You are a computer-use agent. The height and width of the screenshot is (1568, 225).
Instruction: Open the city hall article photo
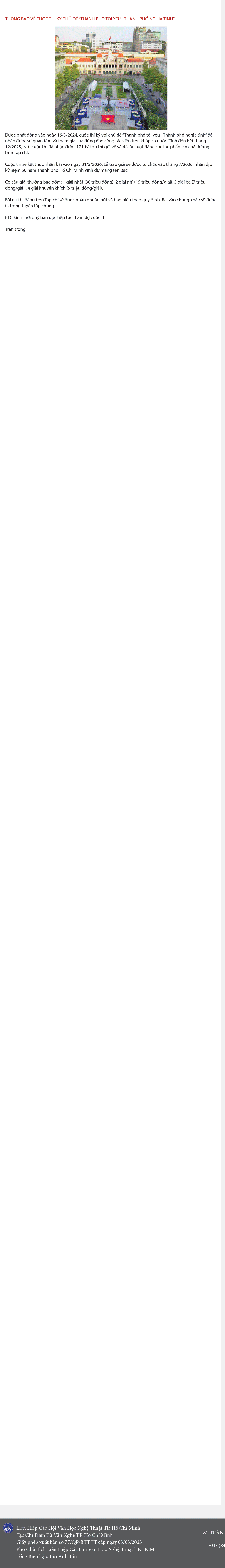click(111, 78)
